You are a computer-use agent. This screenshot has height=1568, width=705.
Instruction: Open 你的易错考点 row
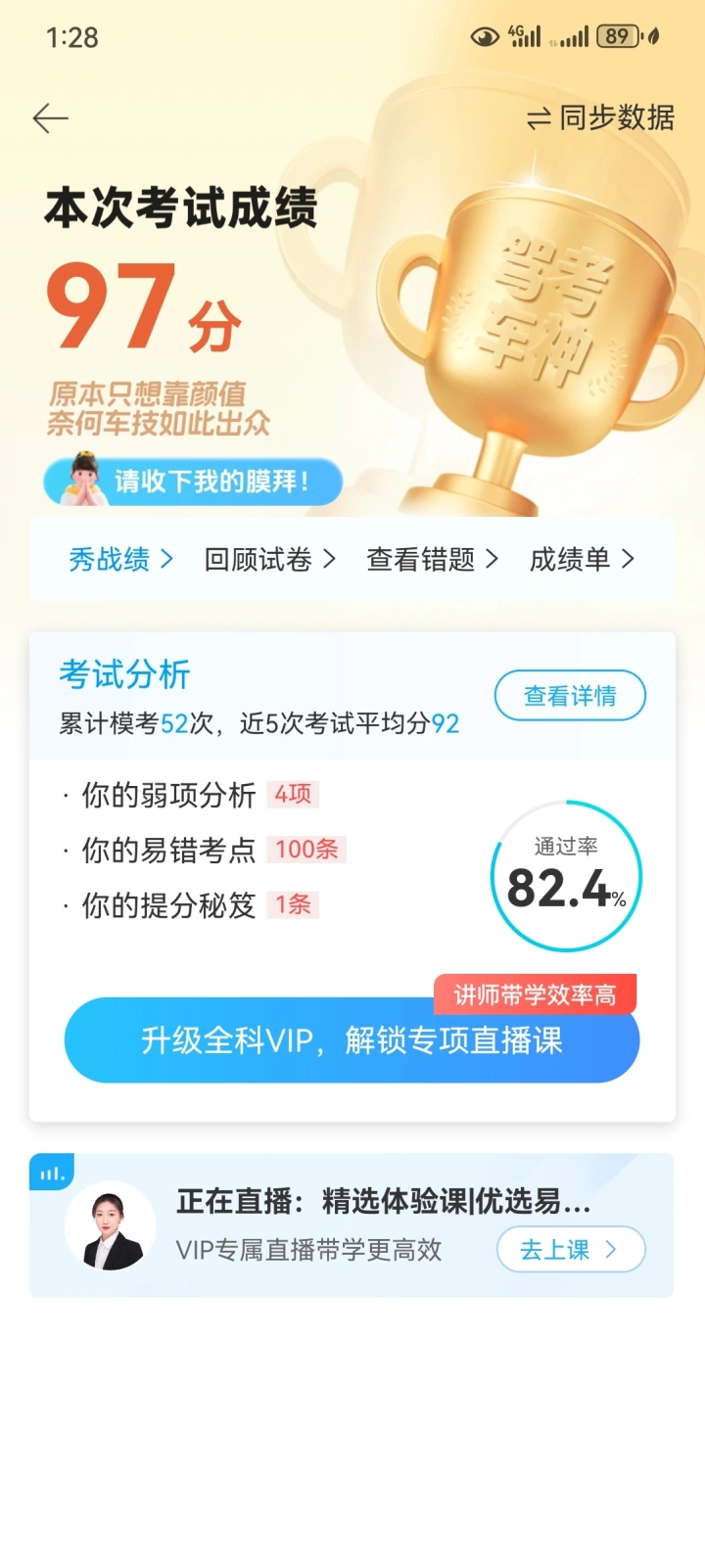point(204,850)
